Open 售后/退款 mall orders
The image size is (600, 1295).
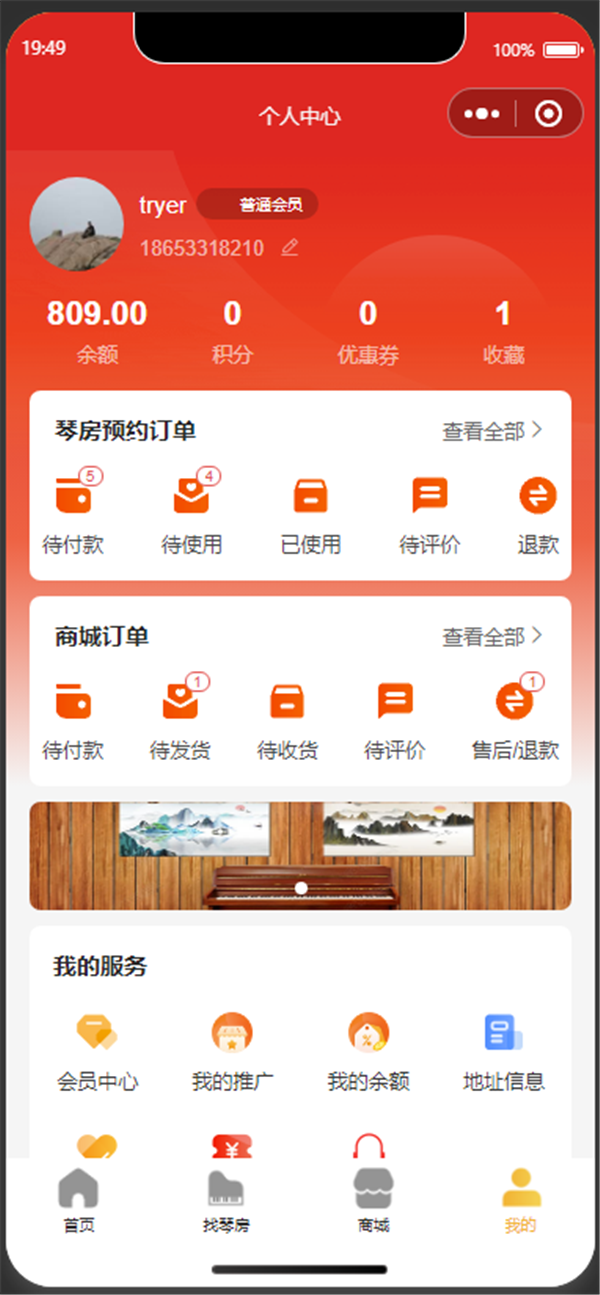pyautogui.click(x=515, y=720)
